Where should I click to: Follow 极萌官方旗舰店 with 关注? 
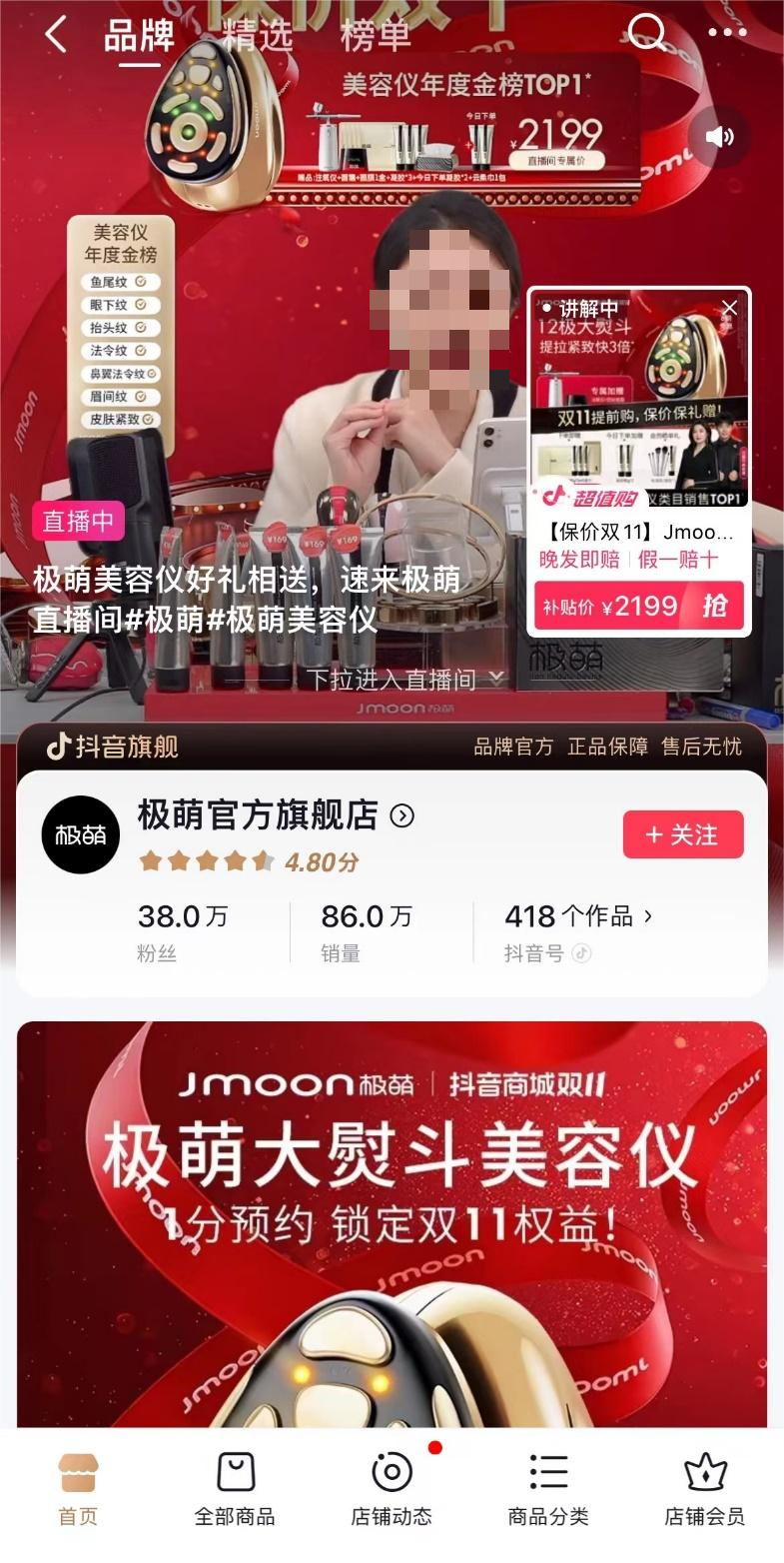(x=683, y=834)
